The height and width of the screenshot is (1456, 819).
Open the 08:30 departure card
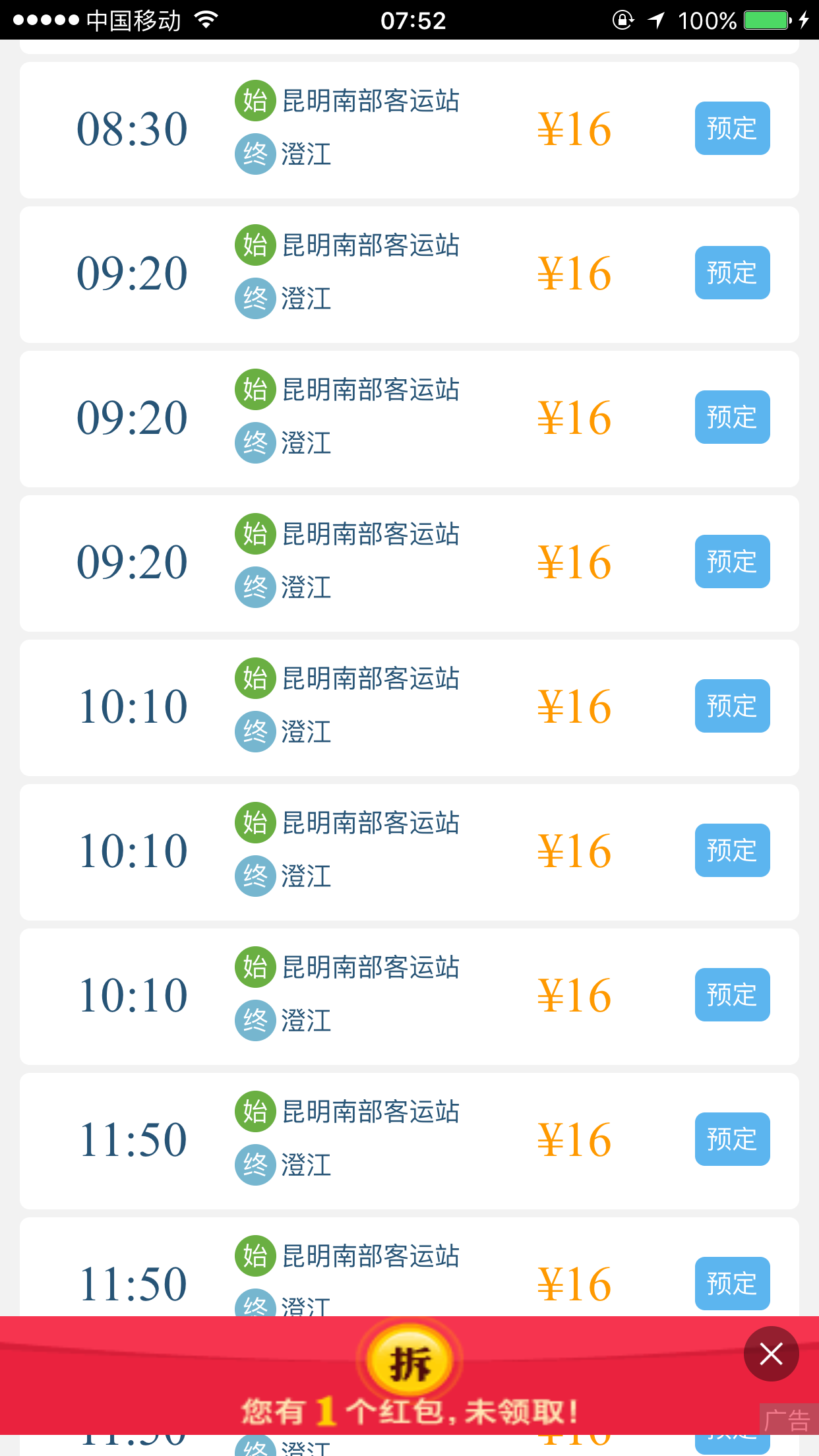coord(409,130)
